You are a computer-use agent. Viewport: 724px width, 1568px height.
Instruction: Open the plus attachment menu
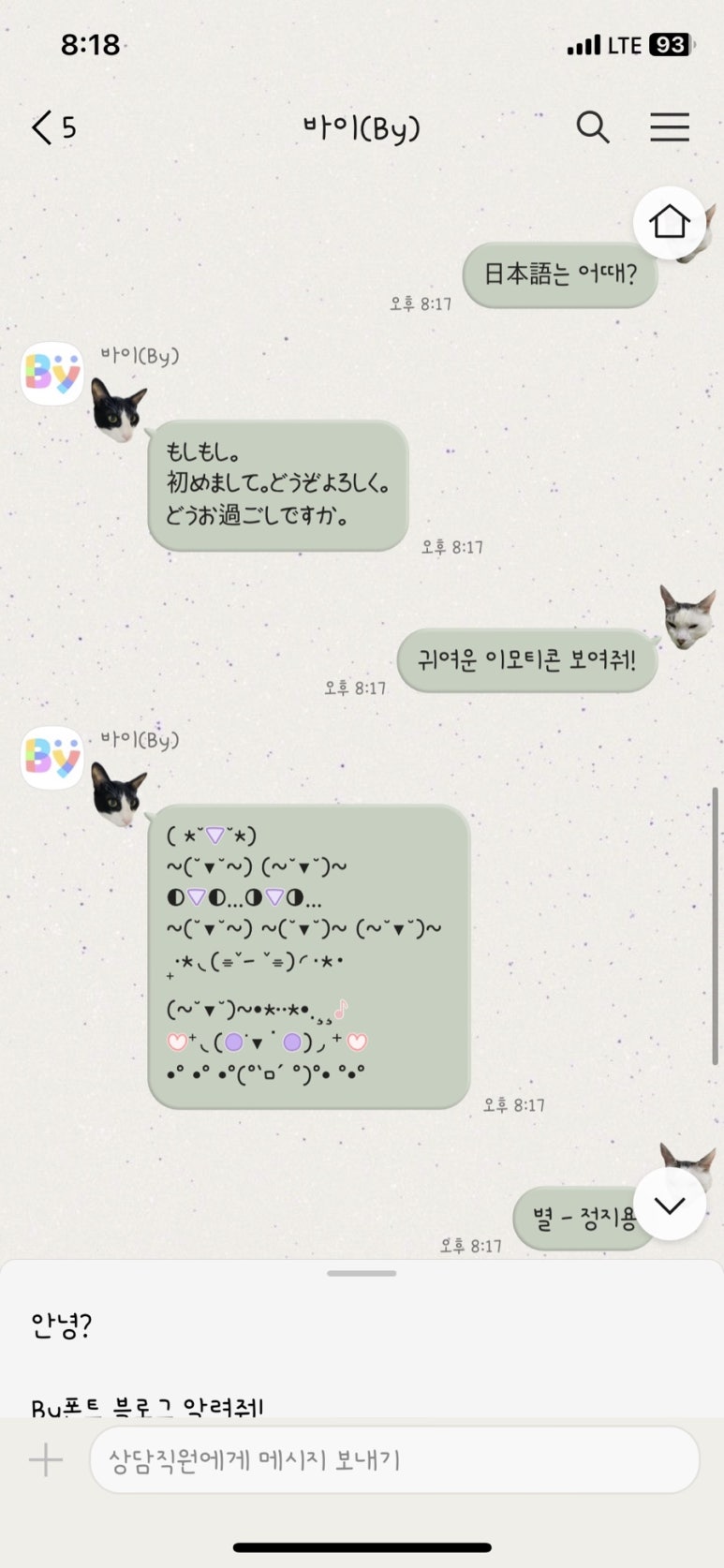point(45,1459)
